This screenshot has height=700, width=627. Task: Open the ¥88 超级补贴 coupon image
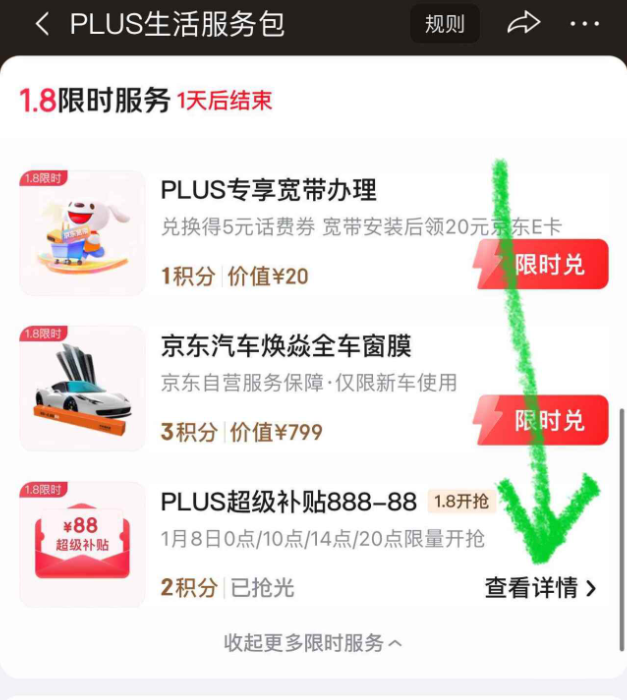pos(83,544)
